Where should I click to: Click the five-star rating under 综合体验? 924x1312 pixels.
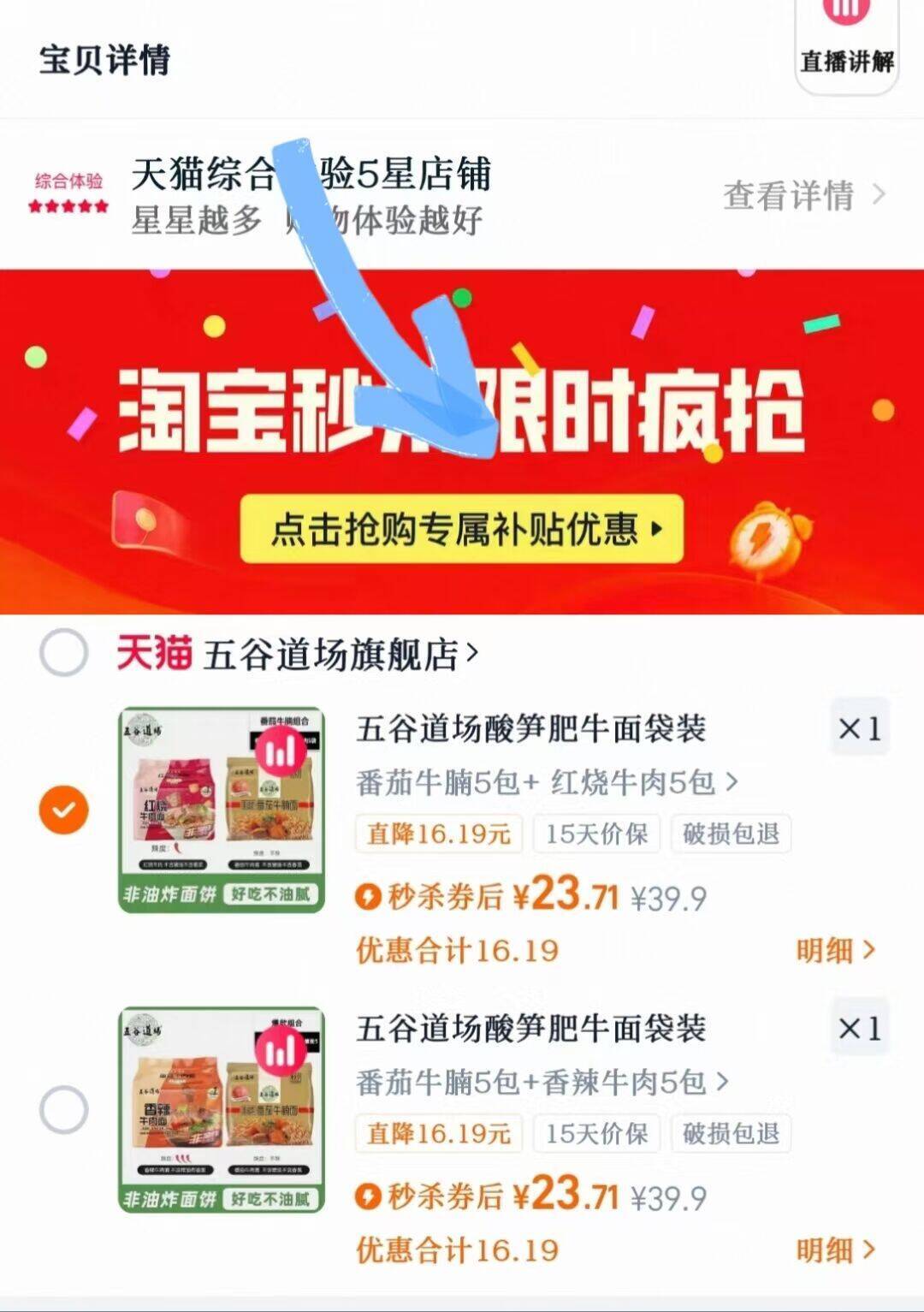click(68, 205)
